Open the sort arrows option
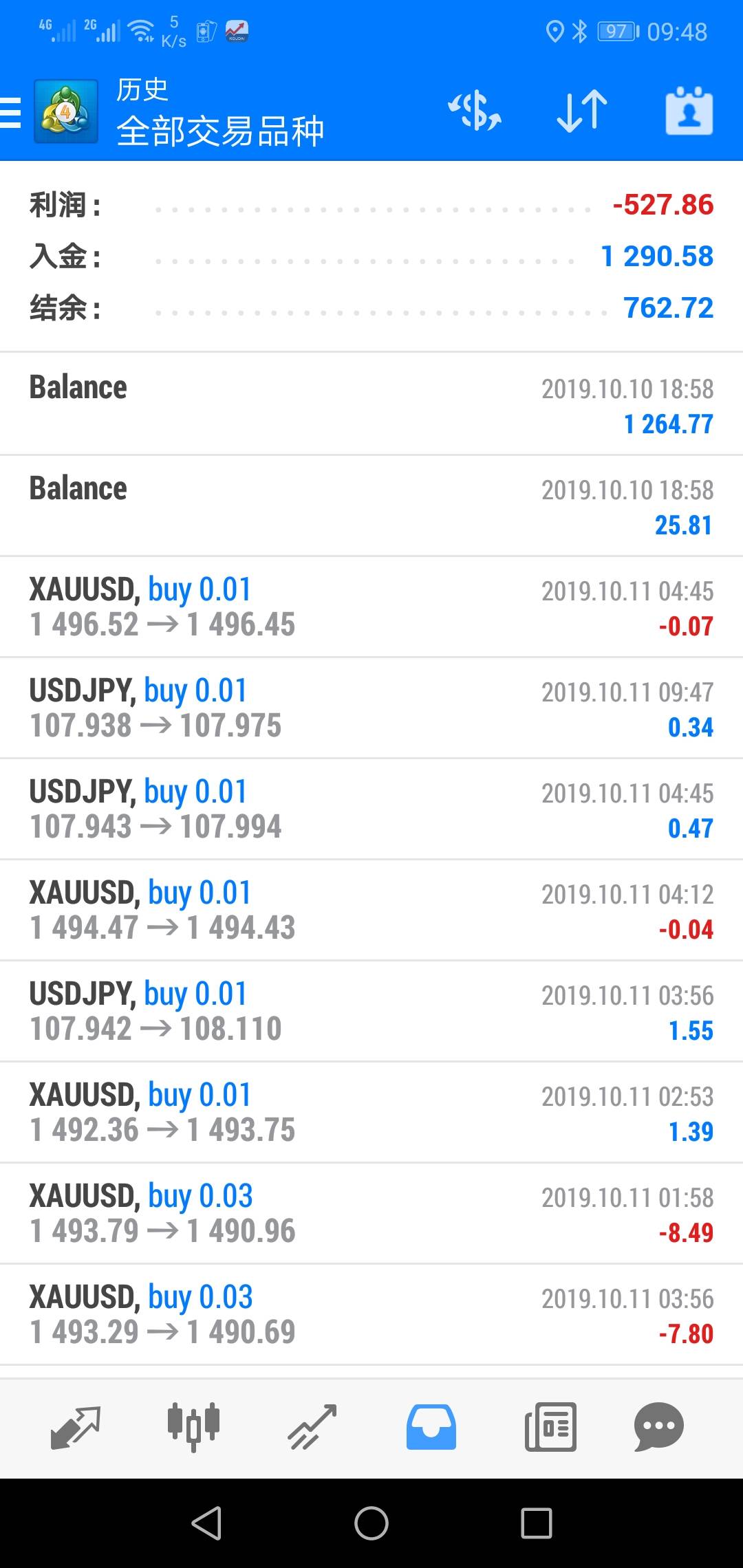The height and width of the screenshot is (1568, 743). point(582,111)
